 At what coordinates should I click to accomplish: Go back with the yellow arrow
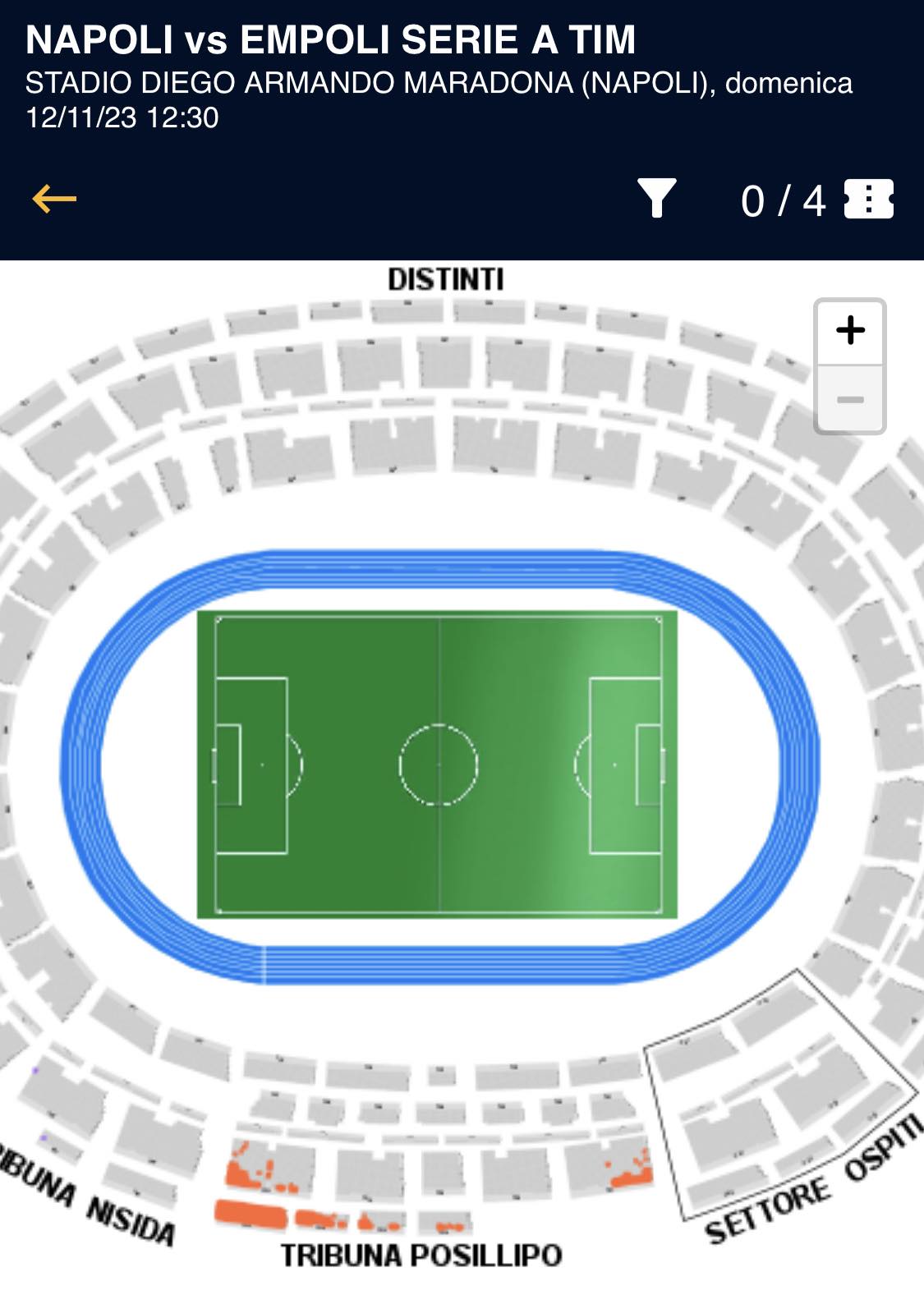coord(54,199)
